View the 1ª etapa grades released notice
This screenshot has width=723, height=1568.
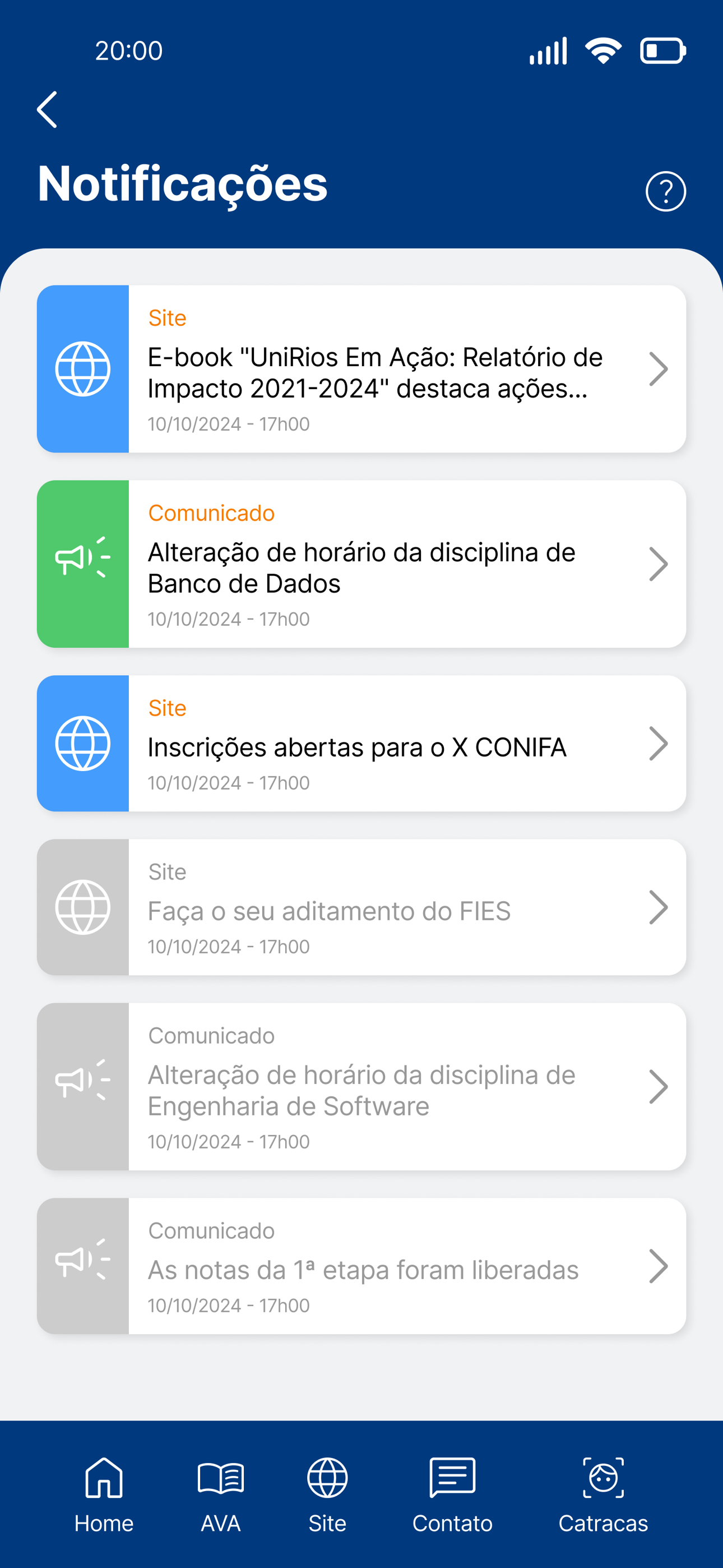click(361, 1266)
